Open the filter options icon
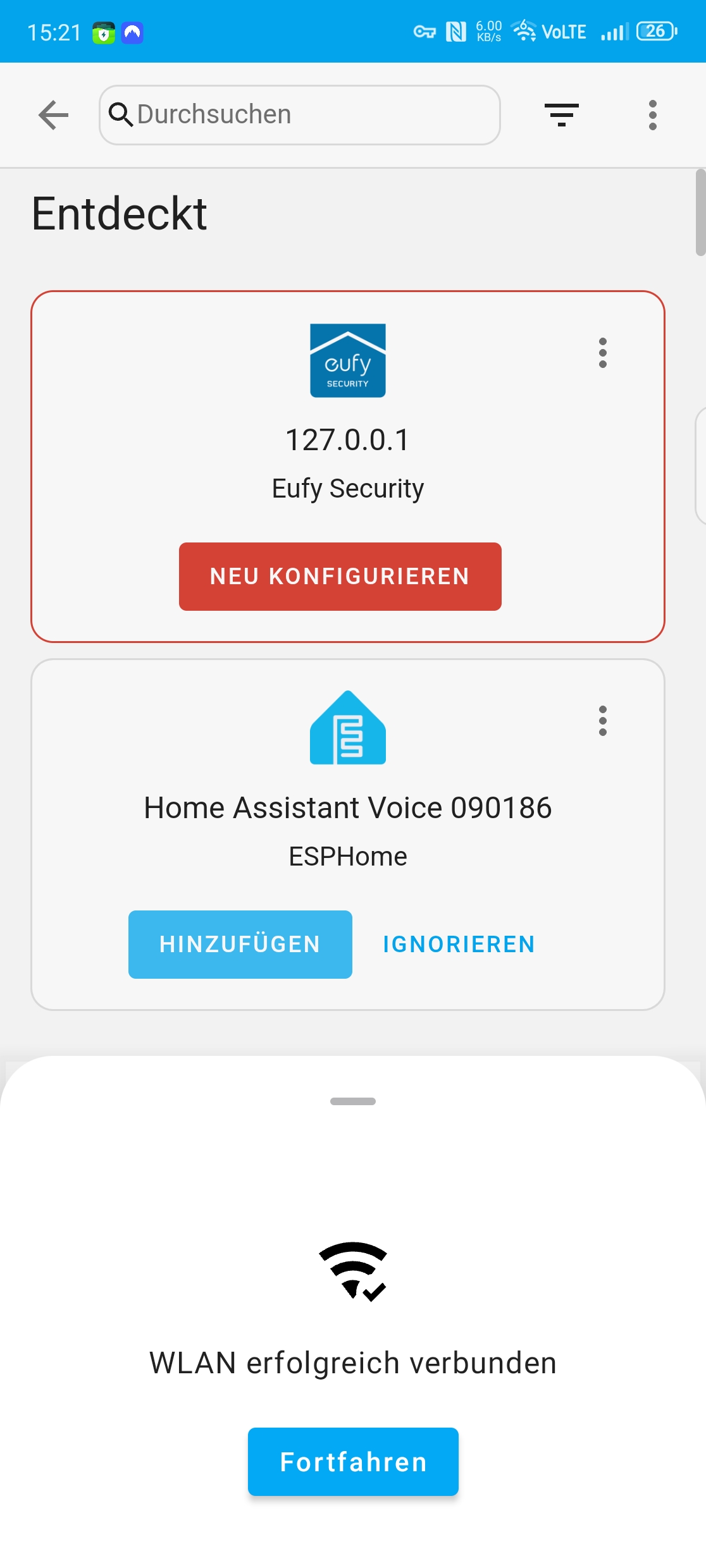Image resolution: width=706 pixels, height=1568 pixels. (x=561, y=115)
